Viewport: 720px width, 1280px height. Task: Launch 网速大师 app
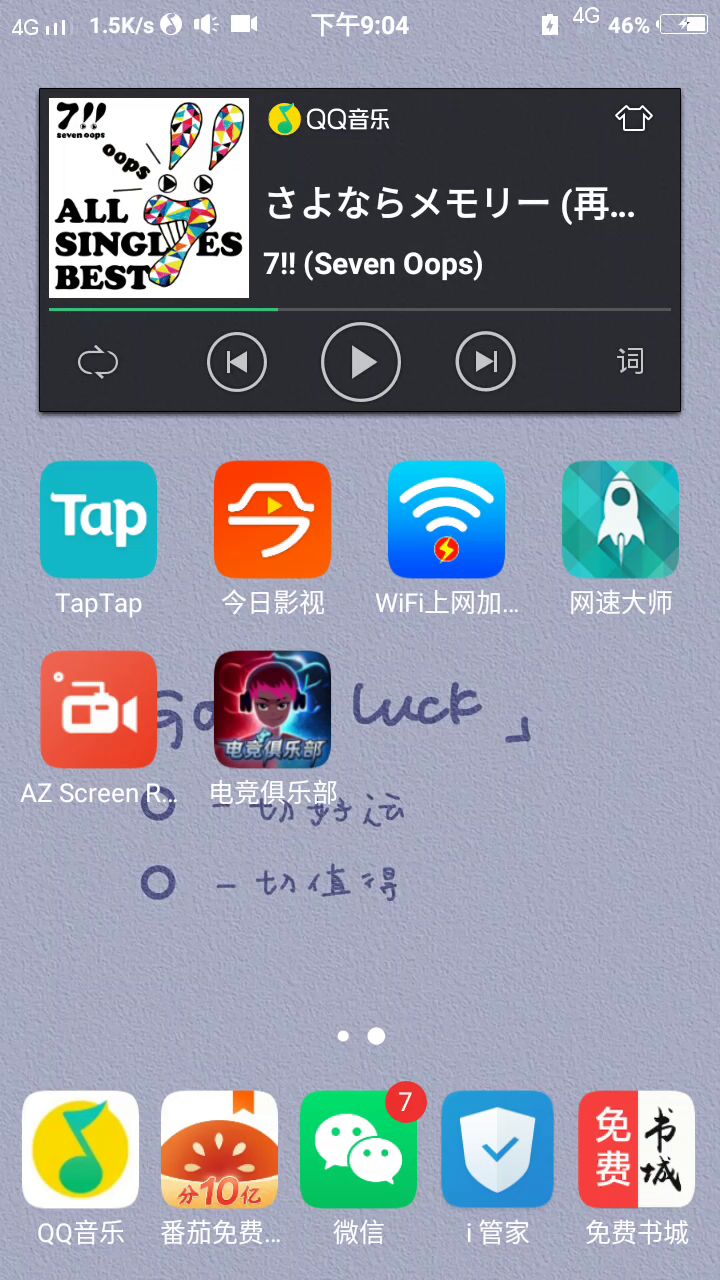620,520
